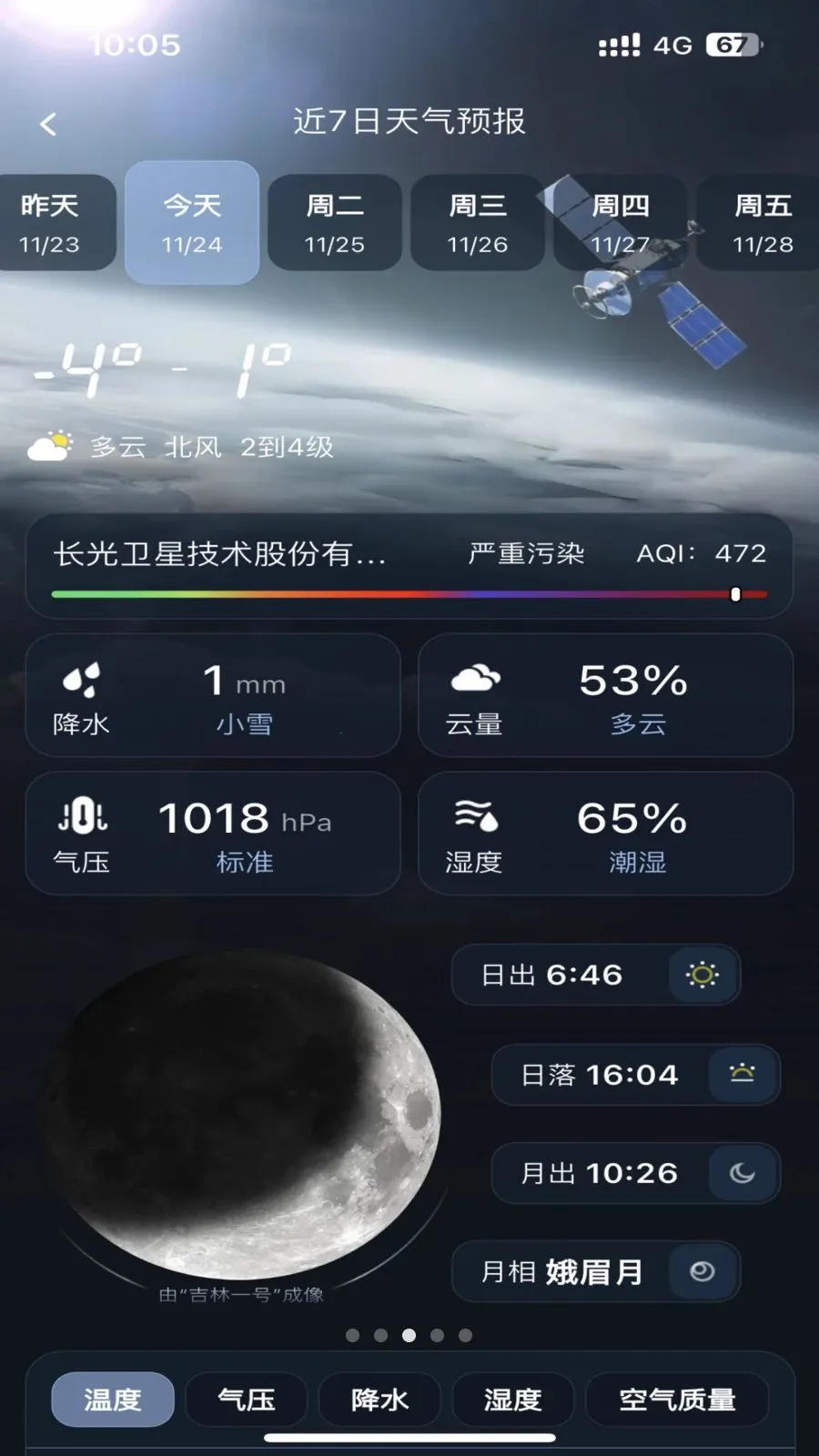Open the moon phase icon beside 娥眉月

click(702, 1271)
